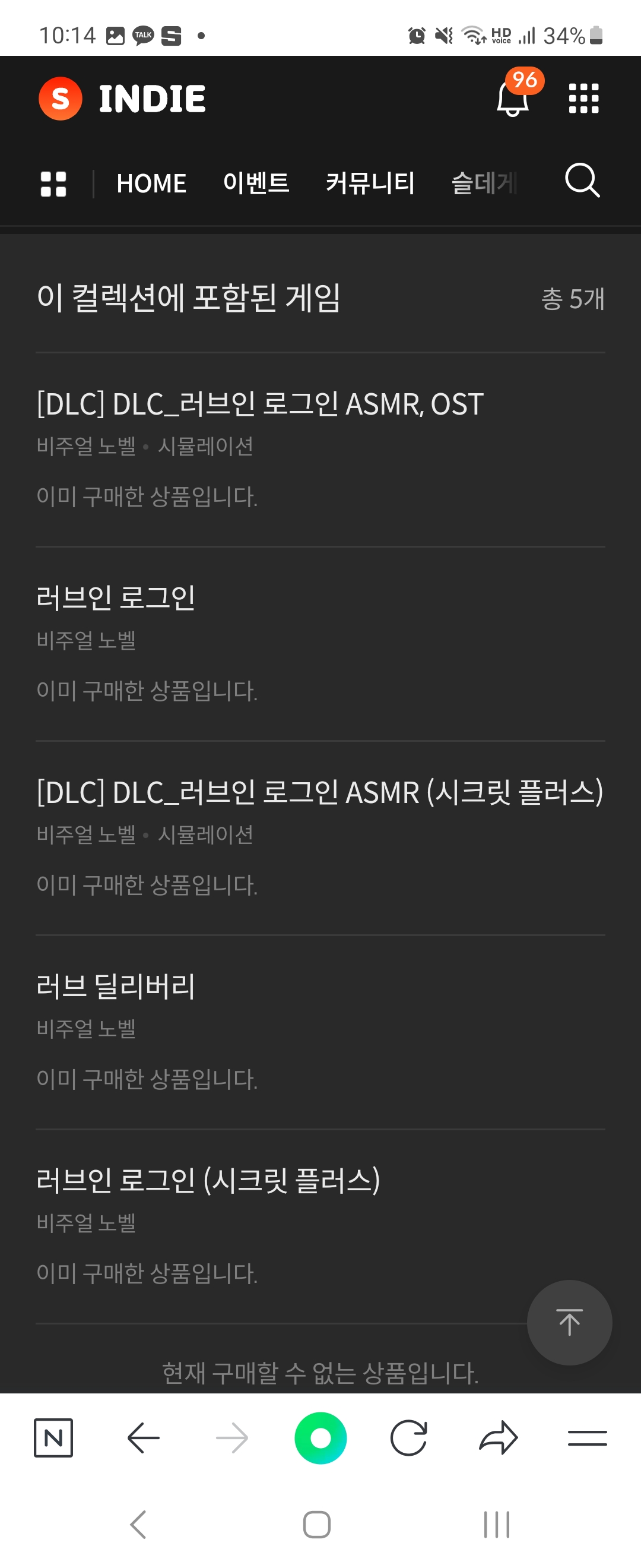Image resolution: width=641 pixels, height=1568 pixels.
Task: Go back in the browser toolbar
Action: point(144,1438)
